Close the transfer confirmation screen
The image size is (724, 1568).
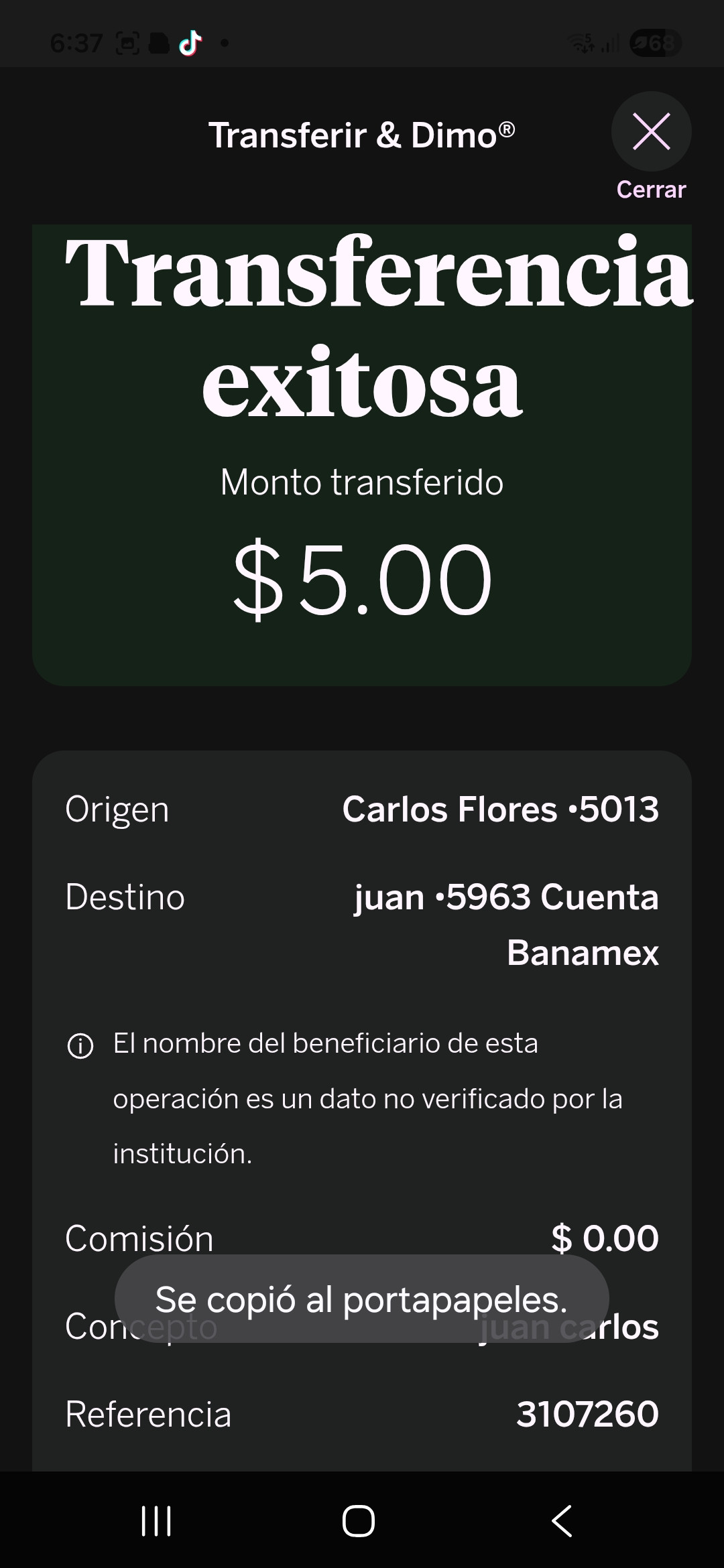pos(651,132)
